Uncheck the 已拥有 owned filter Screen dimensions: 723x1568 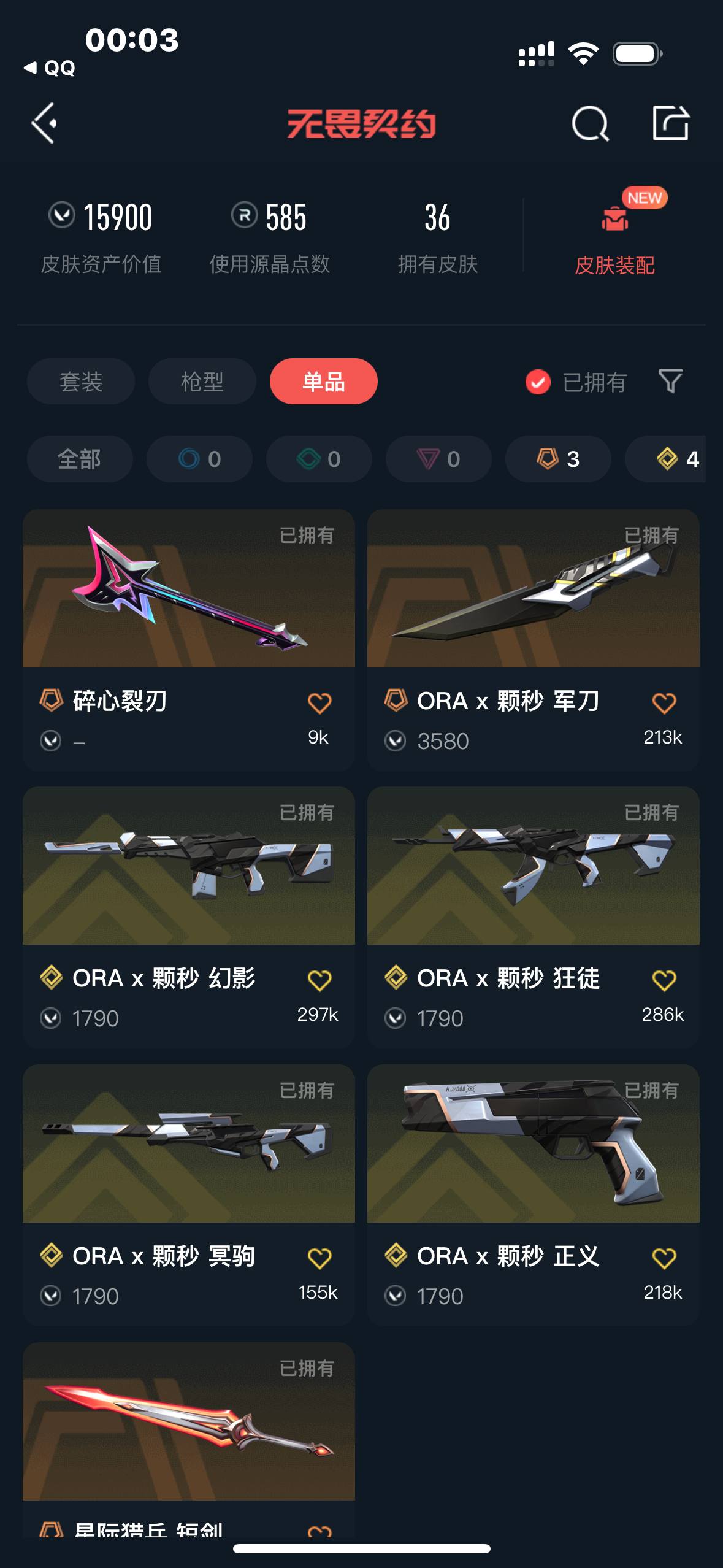[537, 382]
